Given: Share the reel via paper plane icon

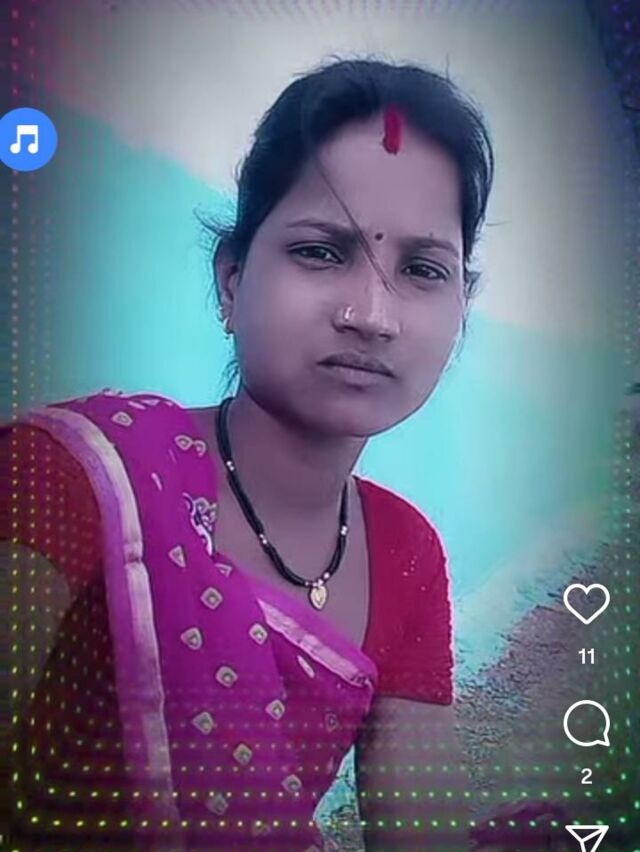Looking at the screenshot, I should (586, 838).
